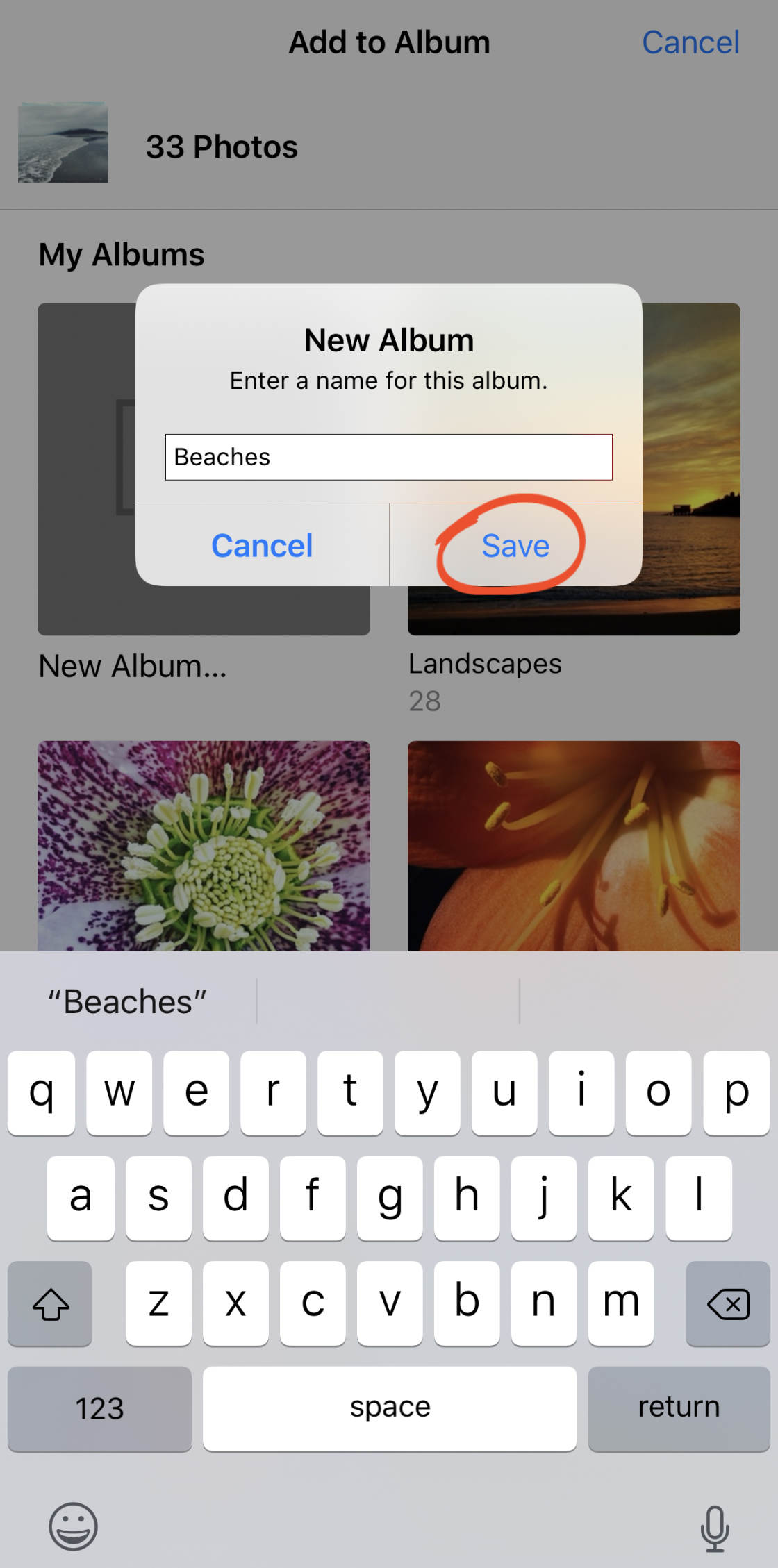Switch keyboard to 123 numbers
Image resolution: width=778 pixels, height=1568 pixels.
click(99, 1408)
